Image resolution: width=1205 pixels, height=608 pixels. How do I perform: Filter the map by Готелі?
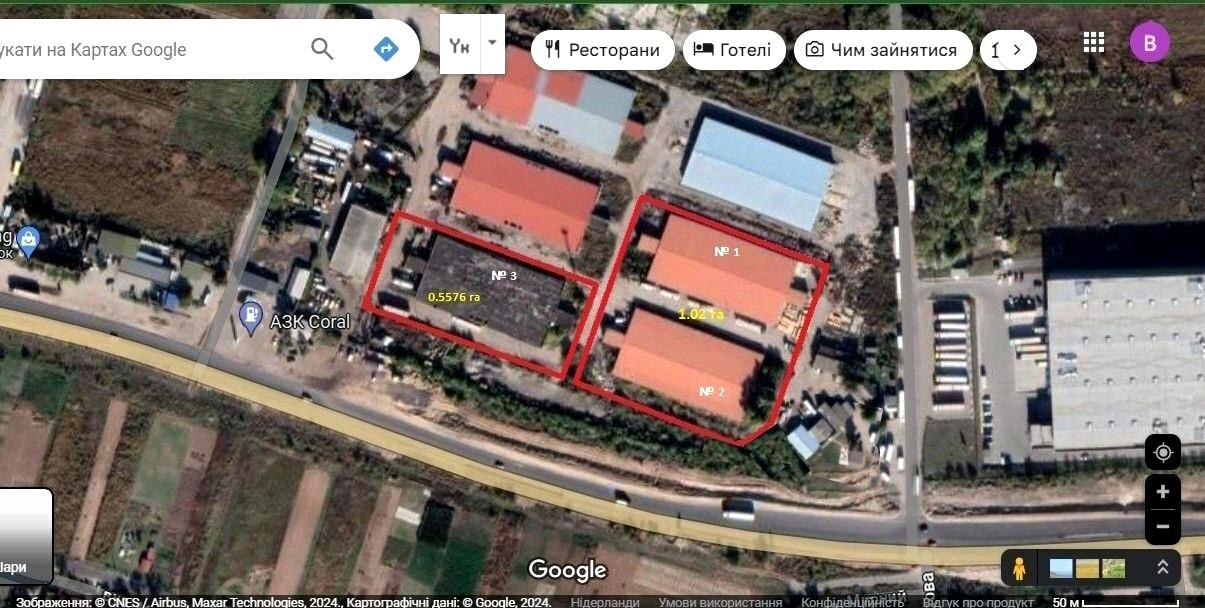pos(733,50)
